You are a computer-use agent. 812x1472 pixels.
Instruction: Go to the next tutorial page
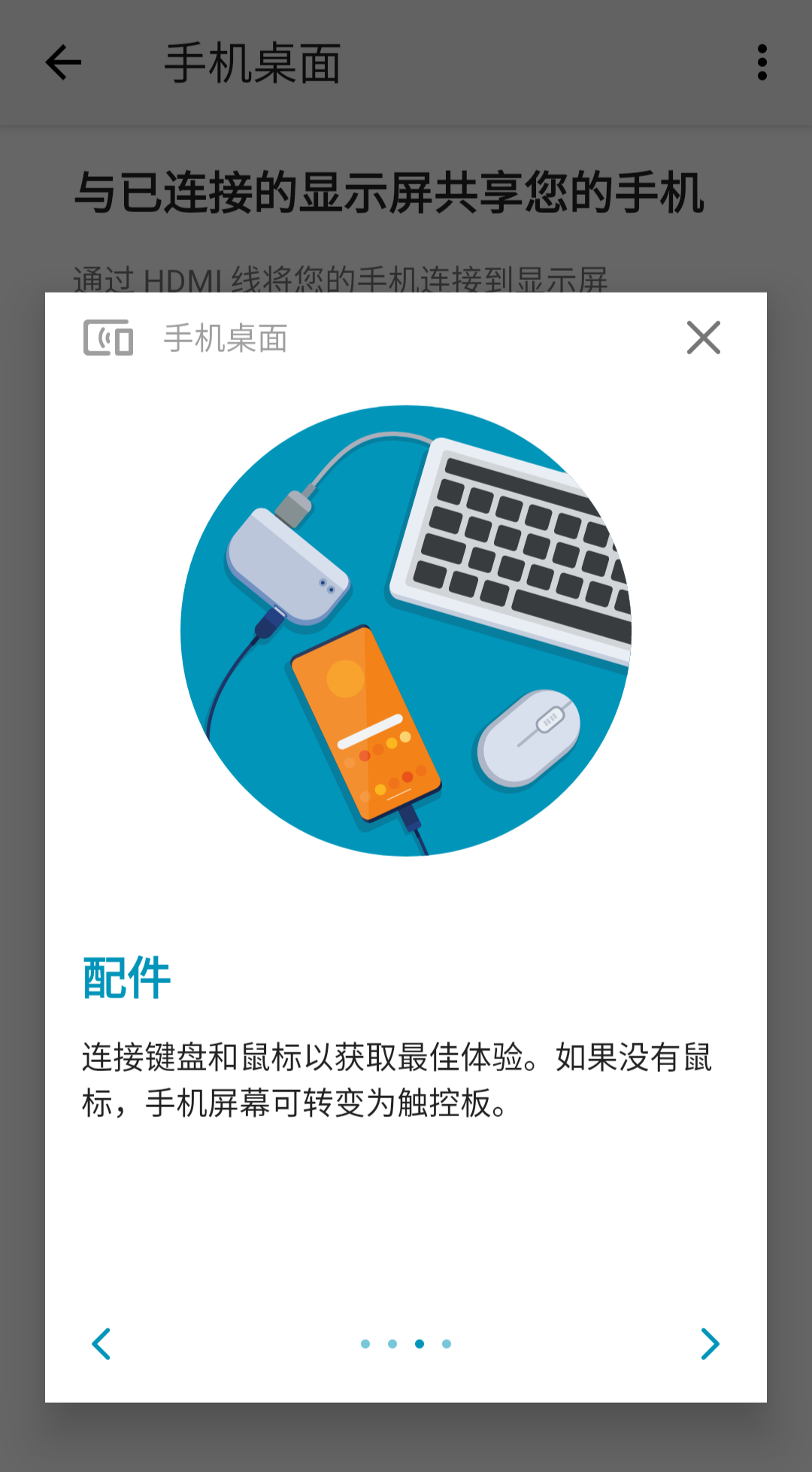tap(710, 1343)
